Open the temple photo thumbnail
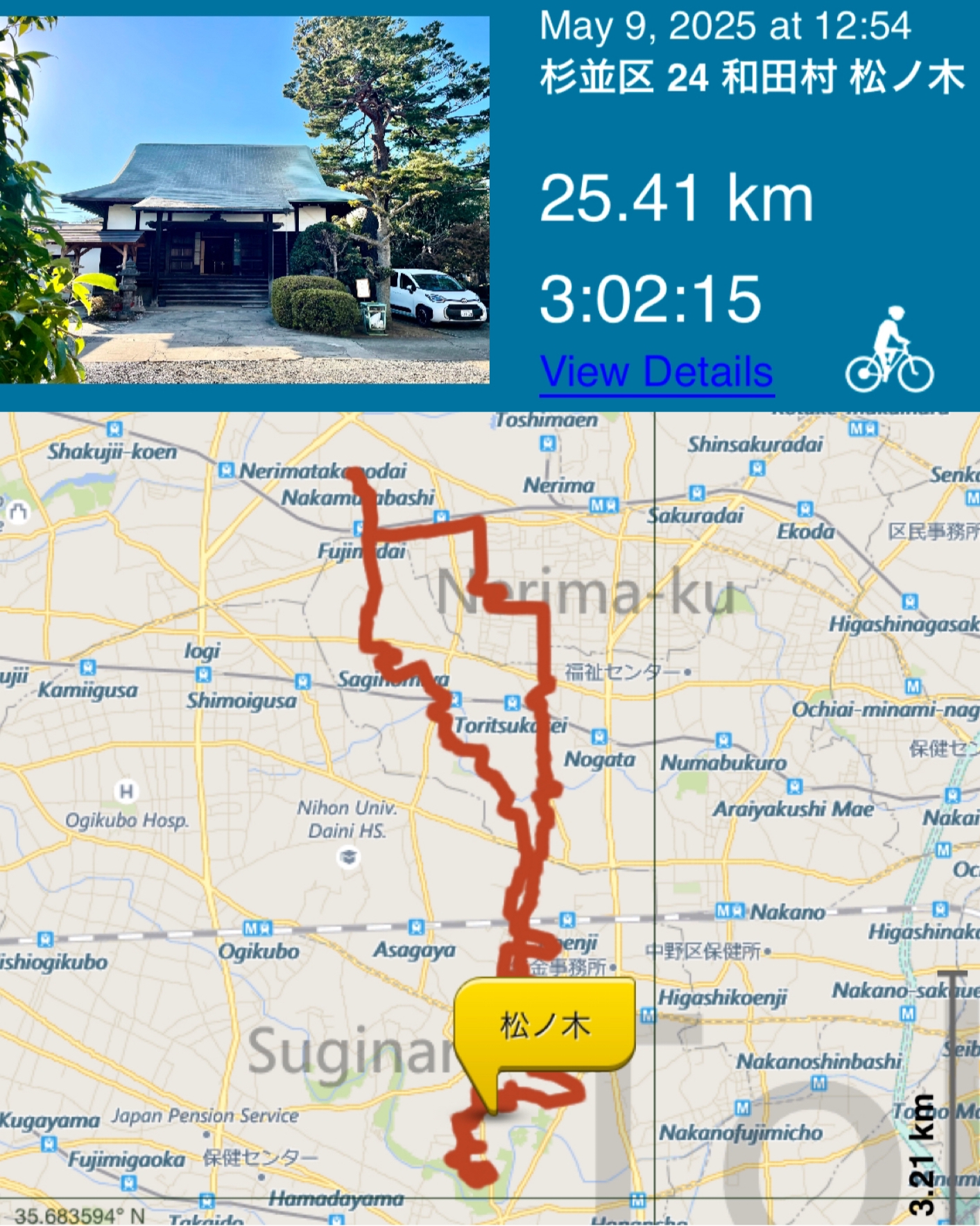This screenshot has height=1226, width=980. 245,200
